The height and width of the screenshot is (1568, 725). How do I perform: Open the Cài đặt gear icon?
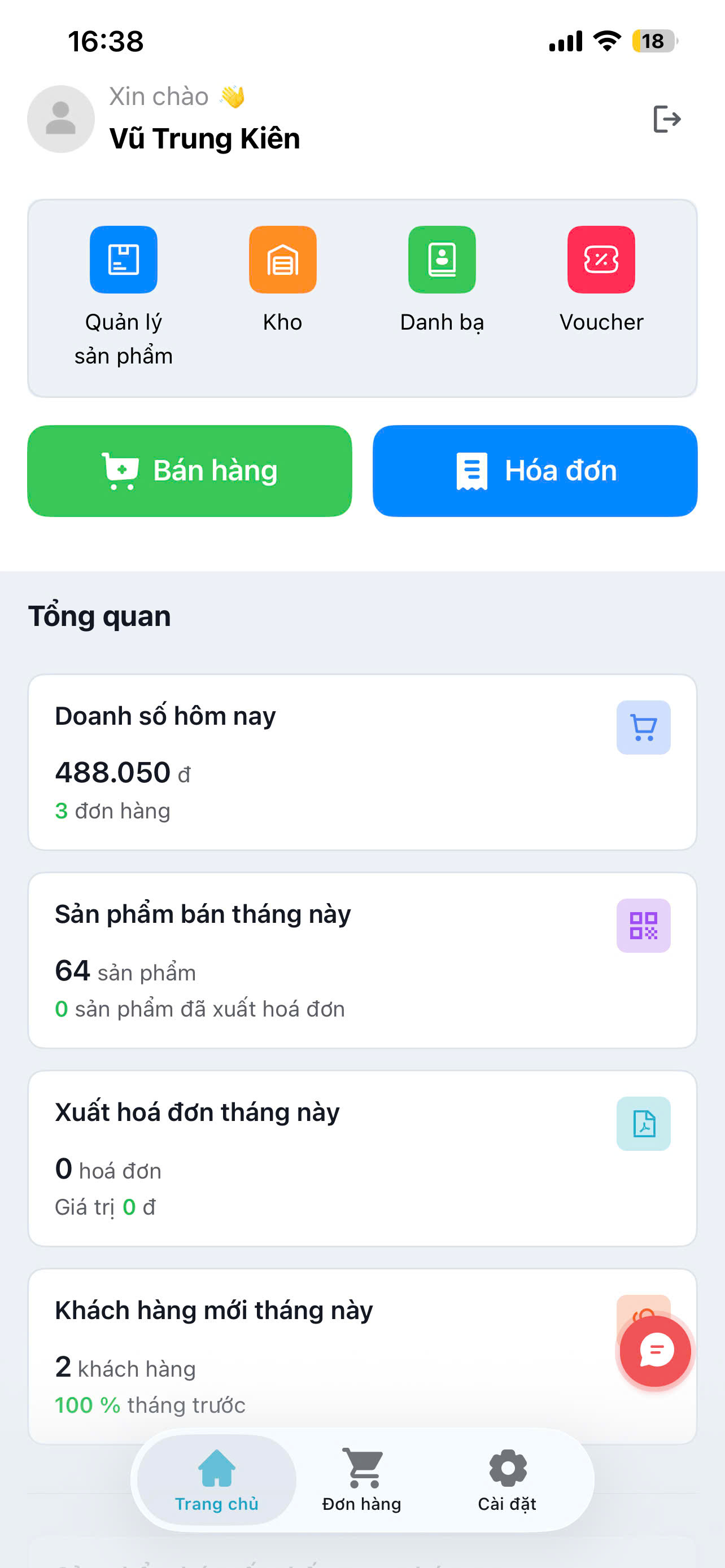[507, 1467]
